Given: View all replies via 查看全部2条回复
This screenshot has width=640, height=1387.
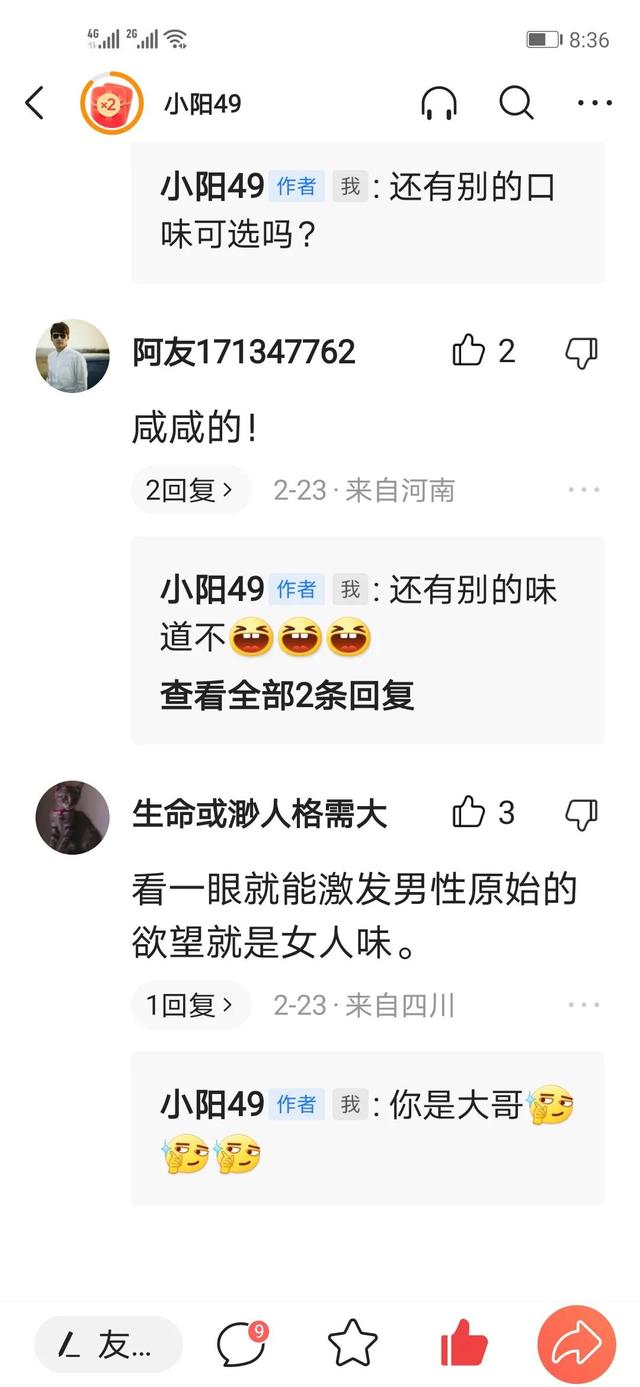Looking at the screenshot, I should [x=287, y=695].
